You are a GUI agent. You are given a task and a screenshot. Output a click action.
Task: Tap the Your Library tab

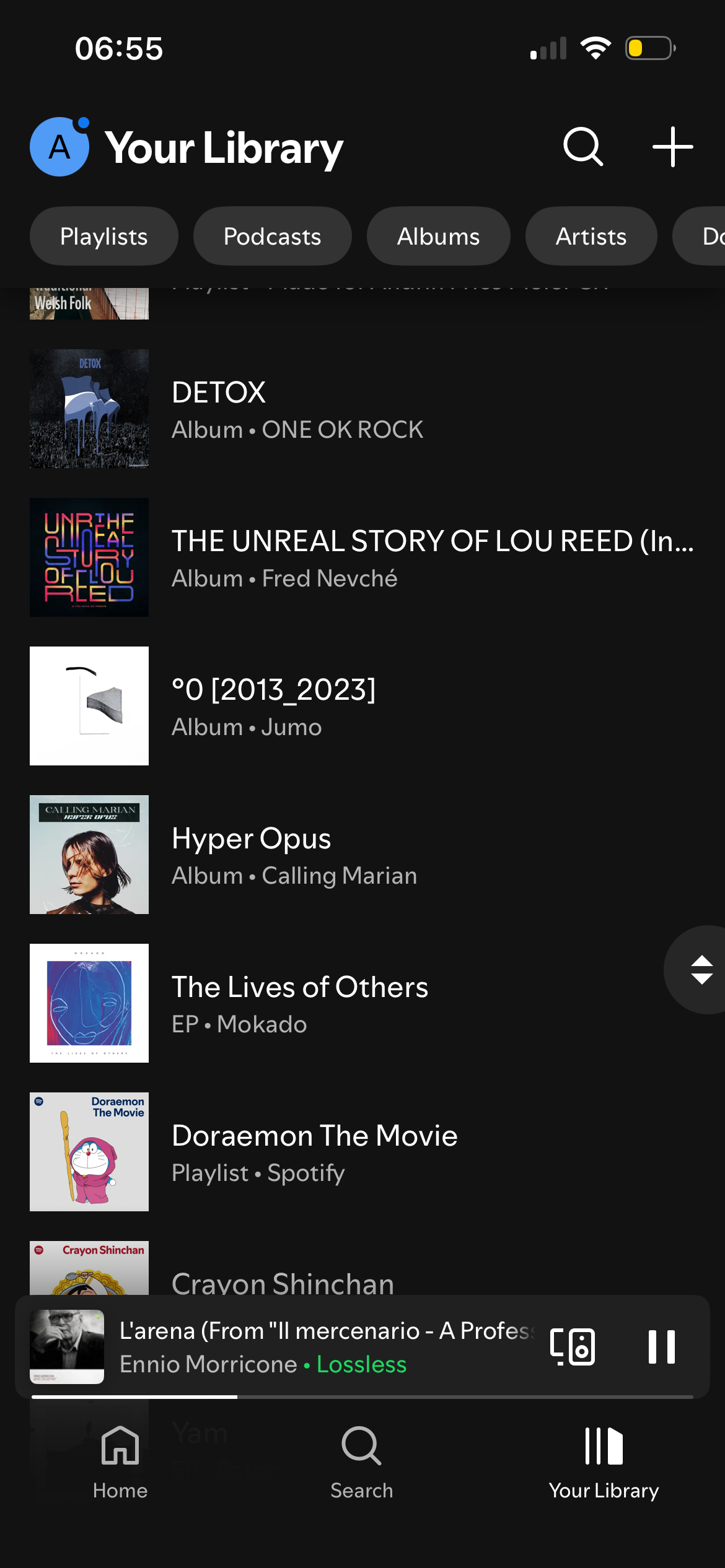point(604,1461)
